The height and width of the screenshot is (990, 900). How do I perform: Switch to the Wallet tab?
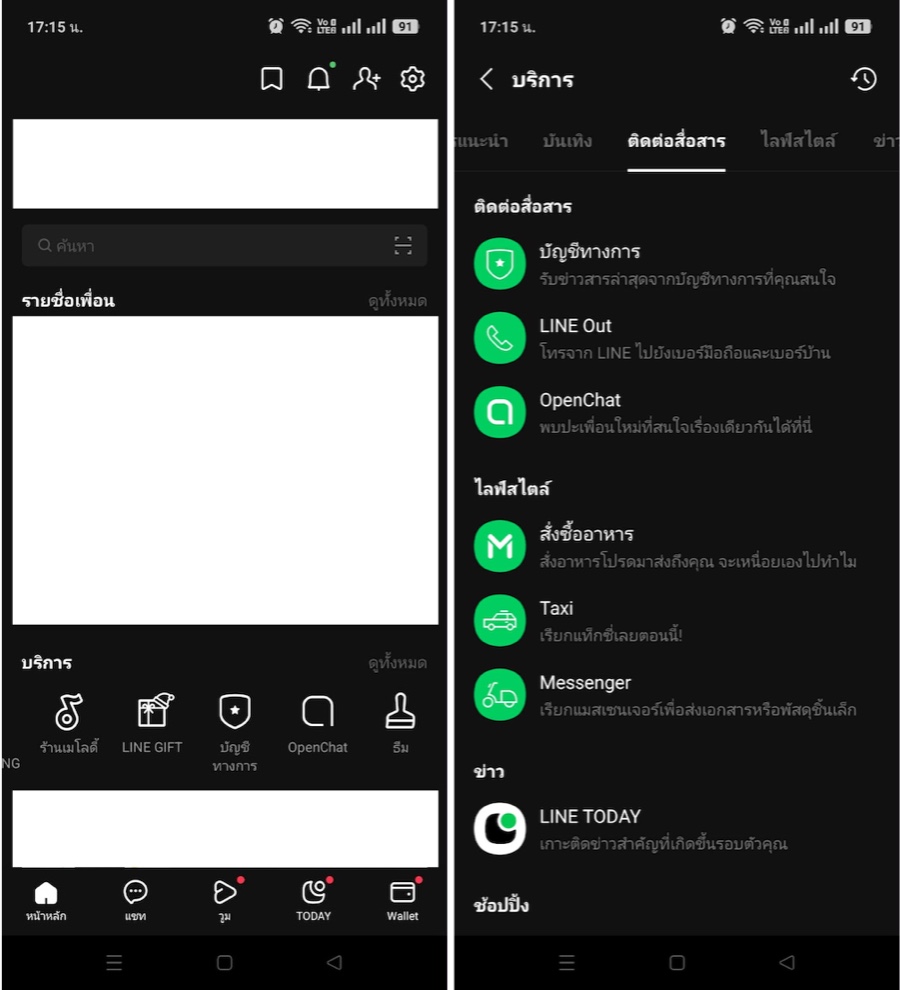(402, 900)
